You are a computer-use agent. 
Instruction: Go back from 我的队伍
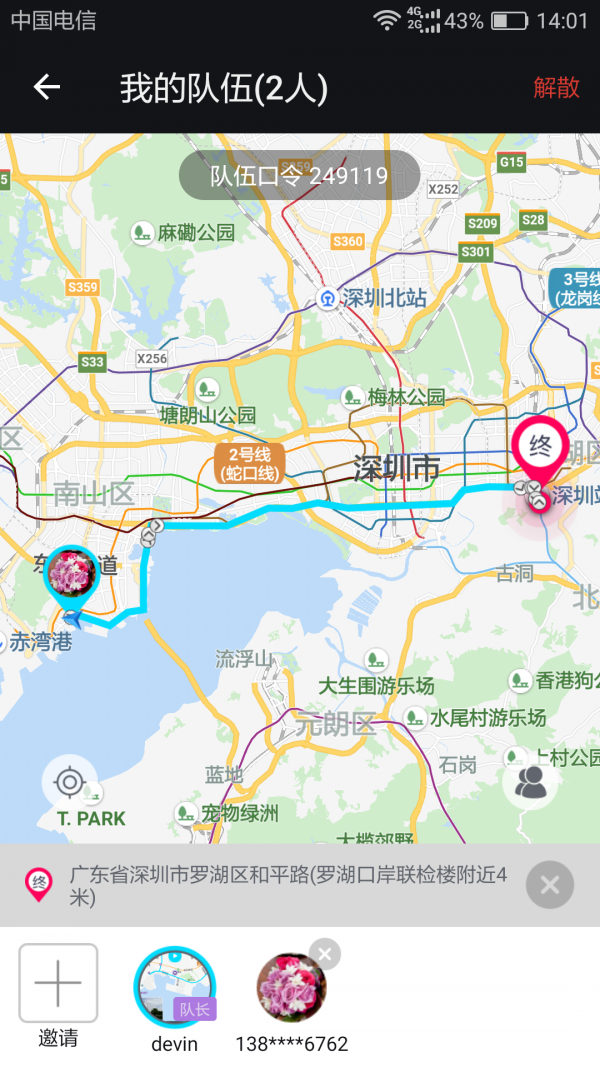point(47,88)
